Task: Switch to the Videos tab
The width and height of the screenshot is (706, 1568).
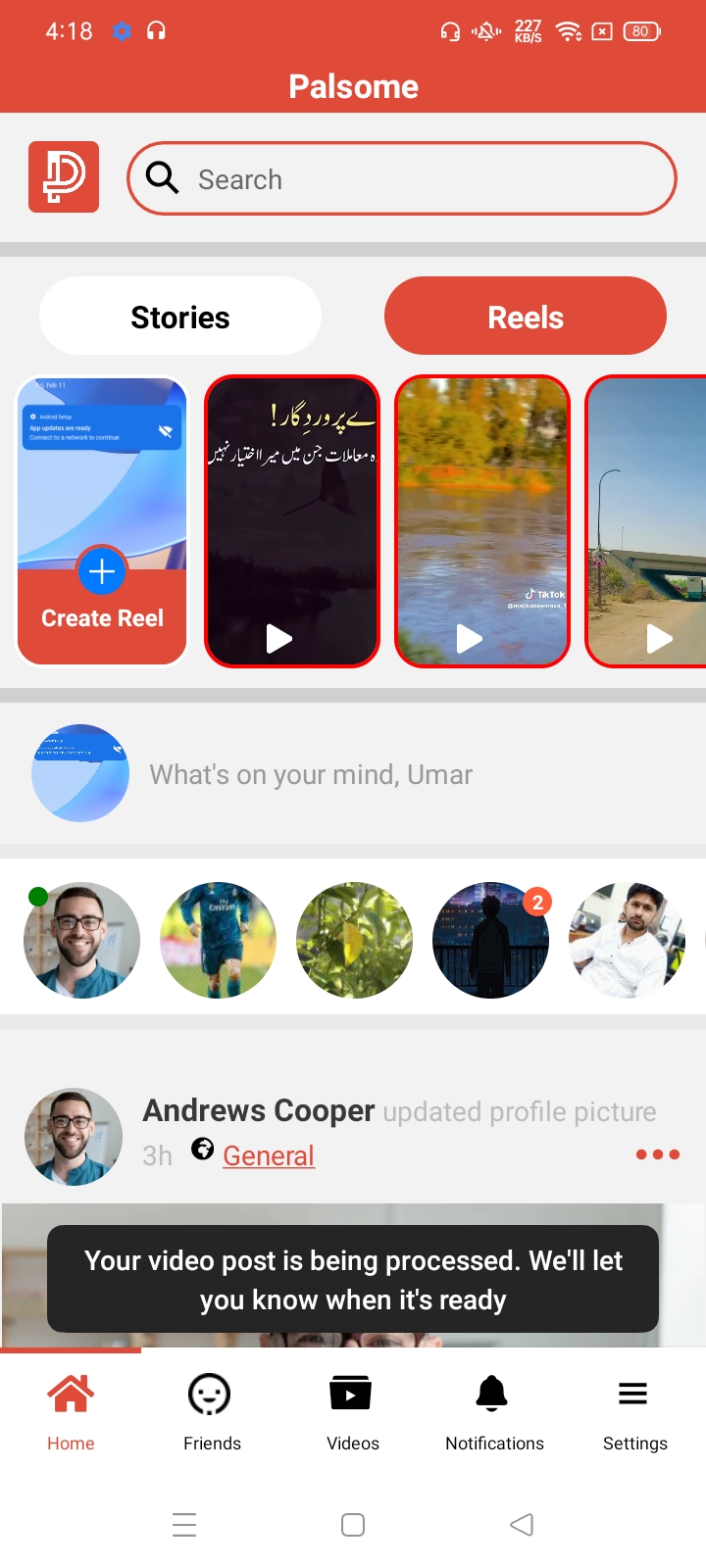Action: (352, 1411)
